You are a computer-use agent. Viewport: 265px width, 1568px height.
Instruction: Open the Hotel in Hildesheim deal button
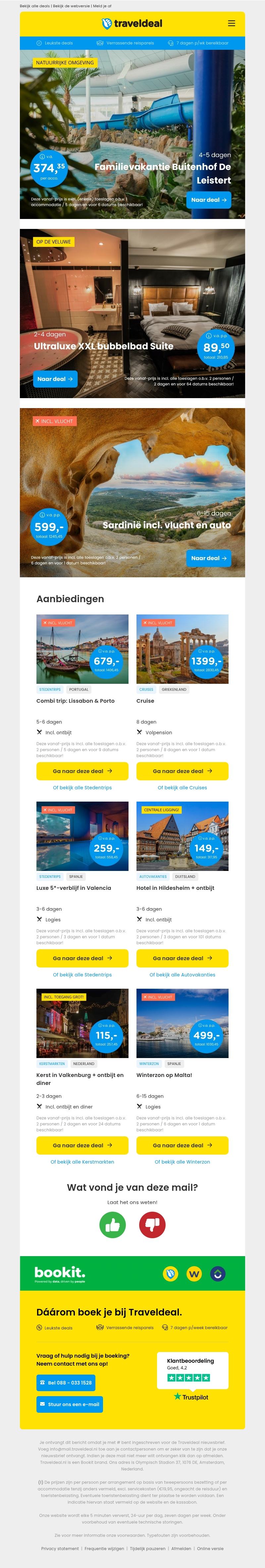tap(182, 958)
